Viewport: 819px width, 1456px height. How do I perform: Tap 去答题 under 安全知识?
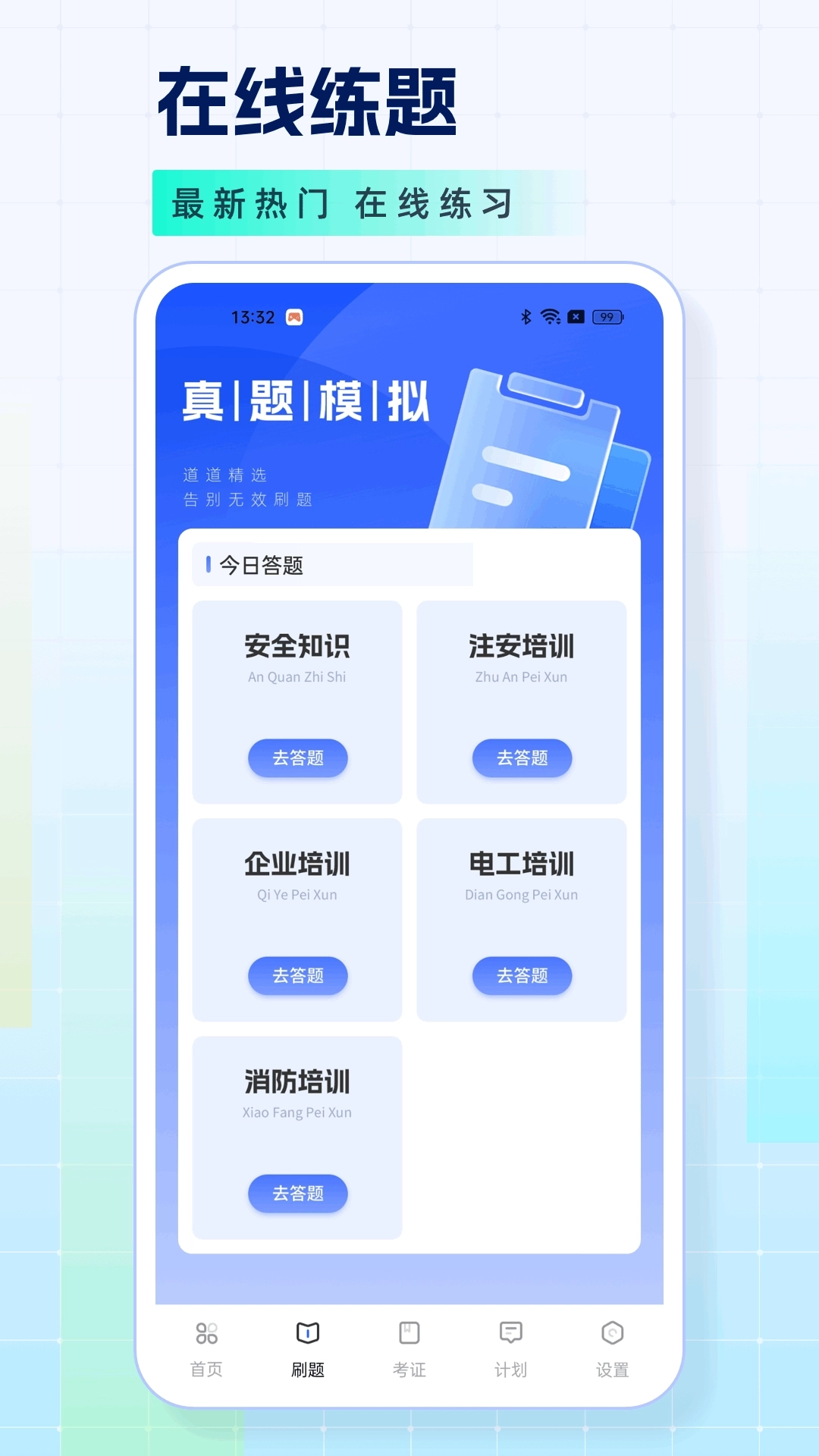pyautogui.click(x=297, y=758)
